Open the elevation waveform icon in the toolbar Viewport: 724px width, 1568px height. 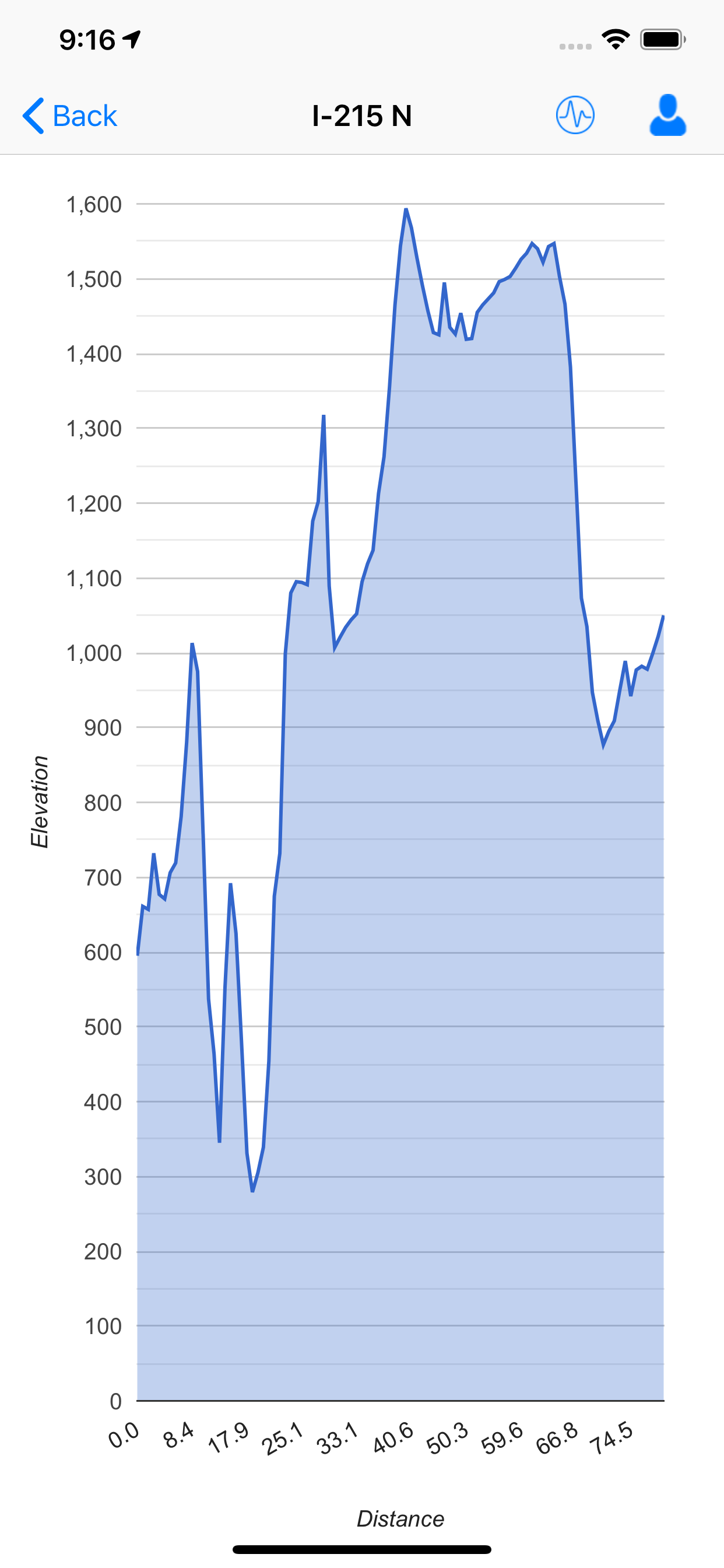pos(575,115)
